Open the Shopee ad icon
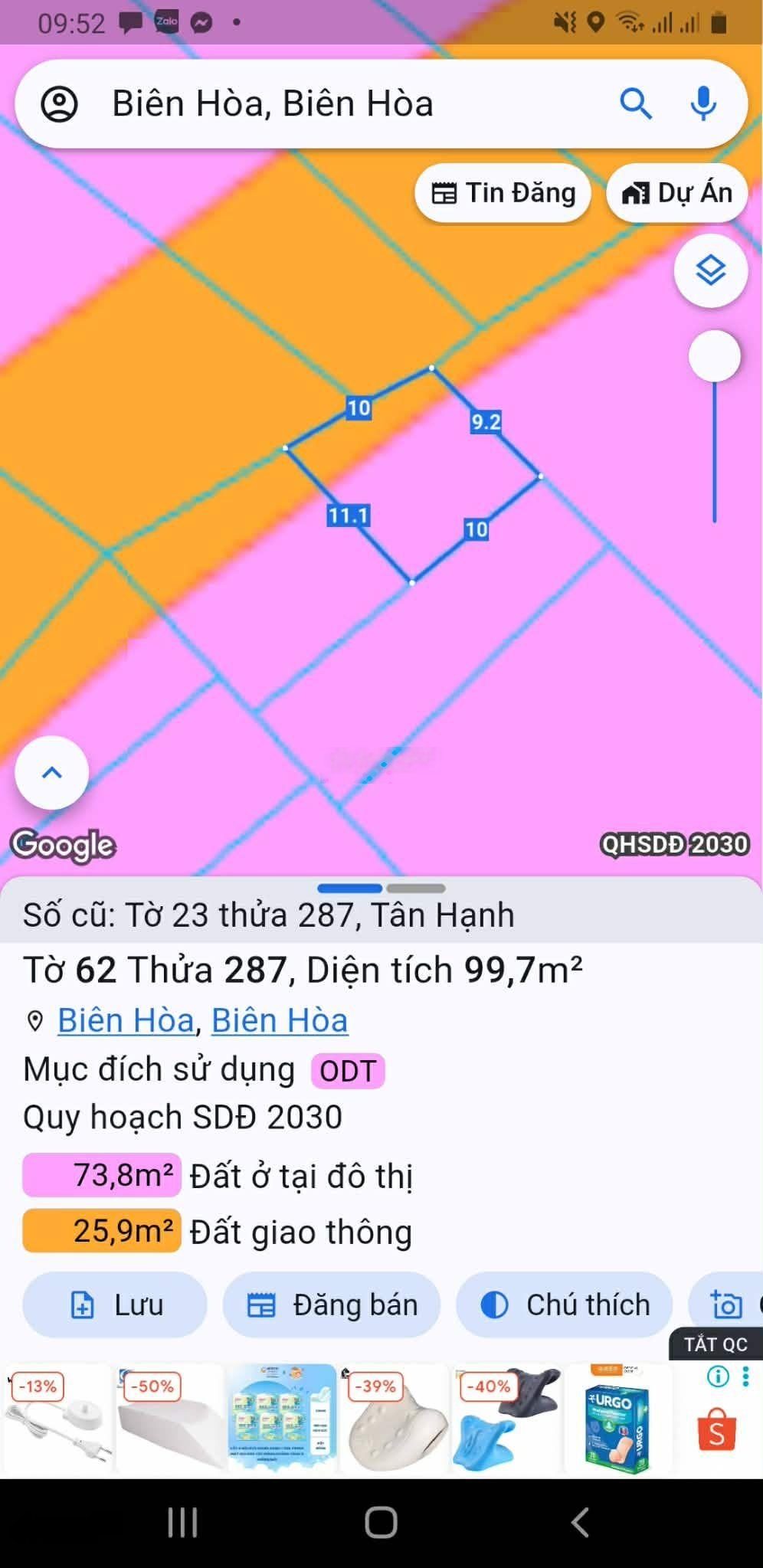 716,1430
